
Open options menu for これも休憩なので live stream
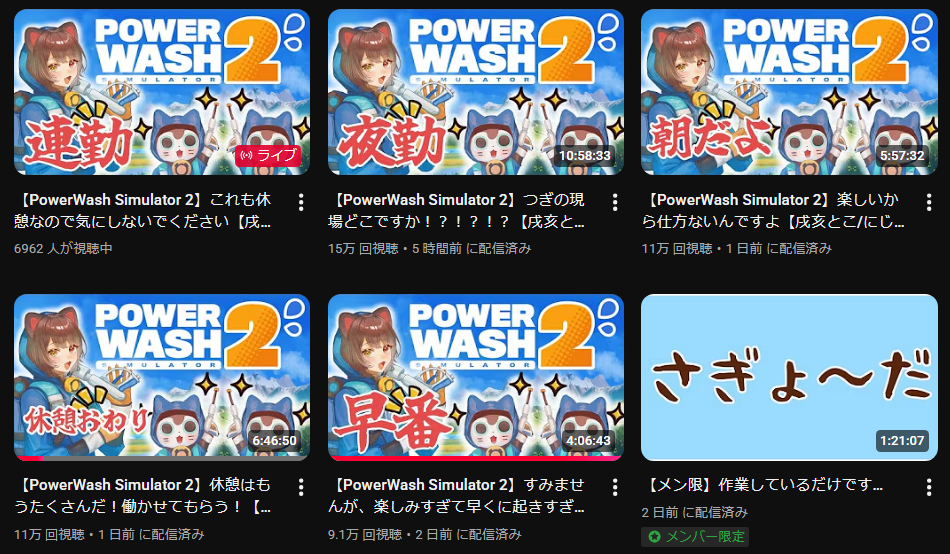point(301,202)
